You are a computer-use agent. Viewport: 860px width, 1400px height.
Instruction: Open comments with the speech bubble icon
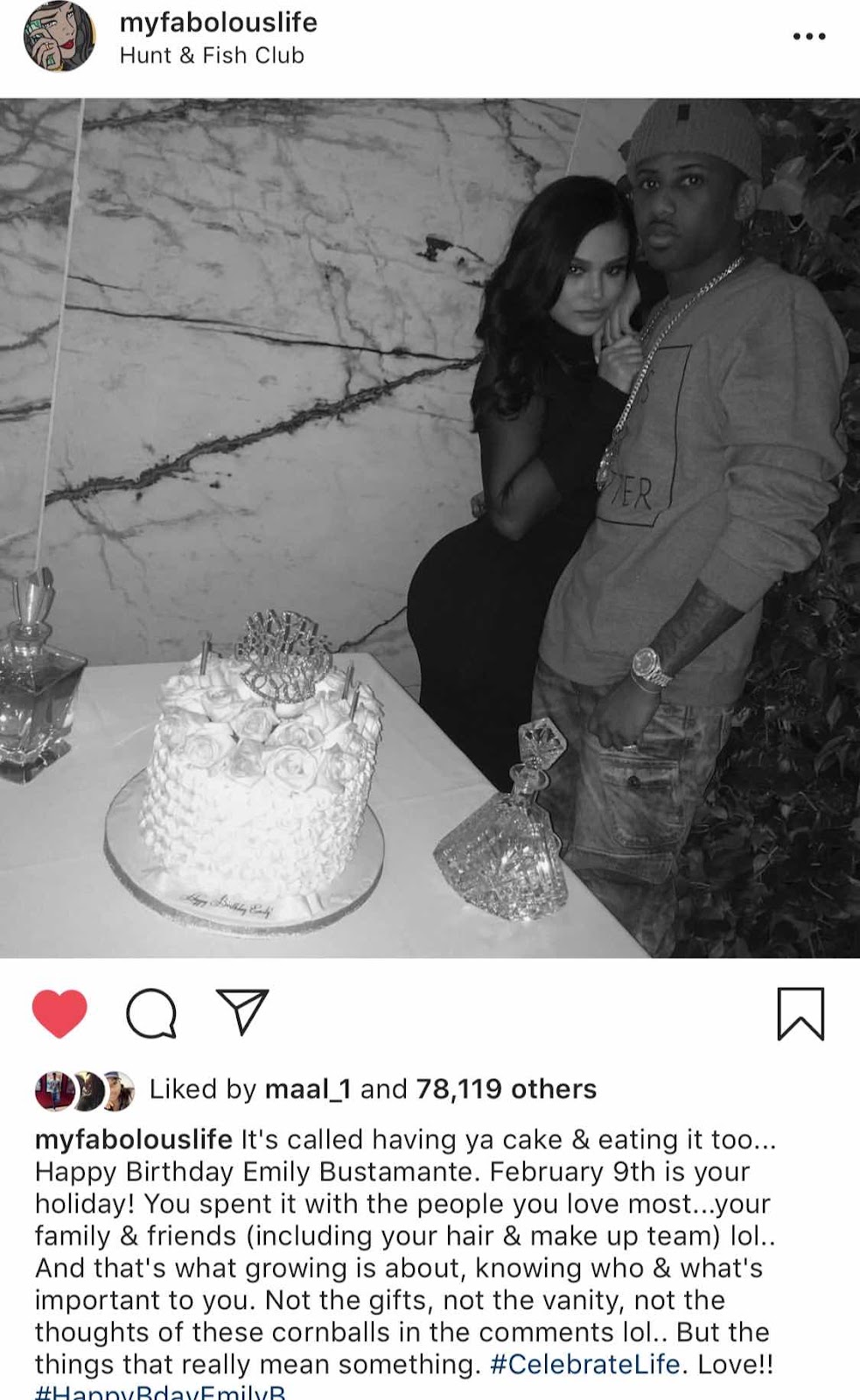point(151,1014)
